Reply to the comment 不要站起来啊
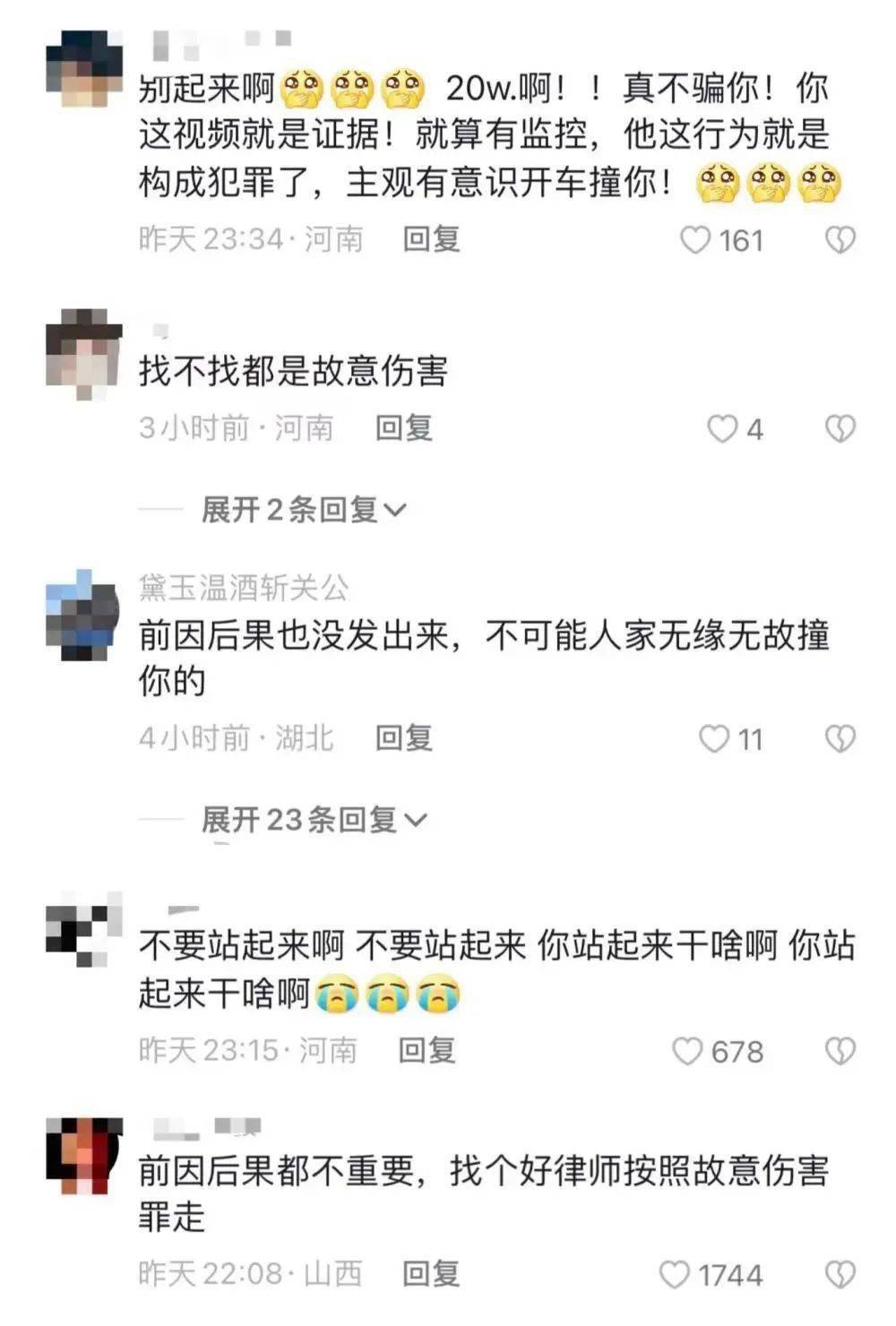The width and height of the screenshot is (896, 1326). (426, 1050)
